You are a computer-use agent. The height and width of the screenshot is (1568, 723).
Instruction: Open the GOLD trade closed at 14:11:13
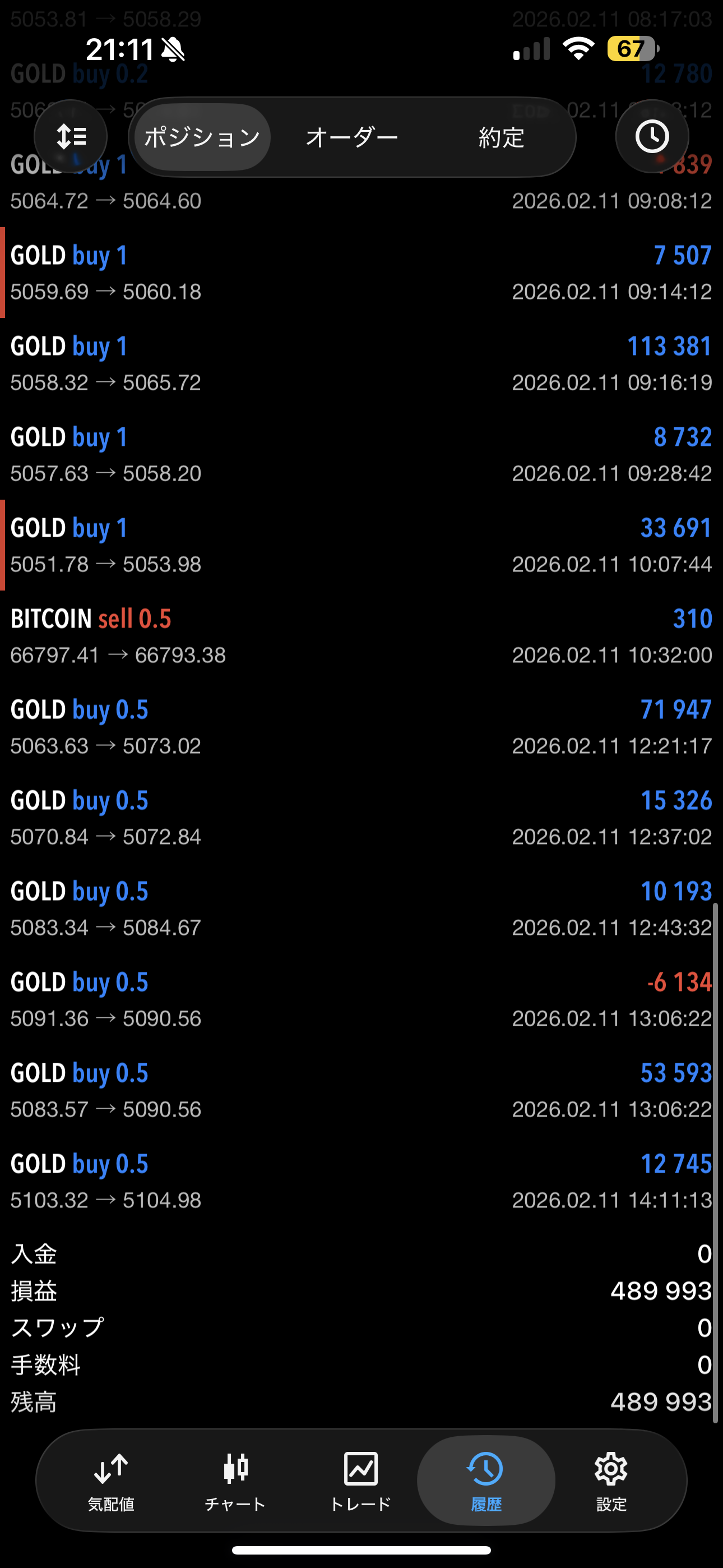(361, 1181)
